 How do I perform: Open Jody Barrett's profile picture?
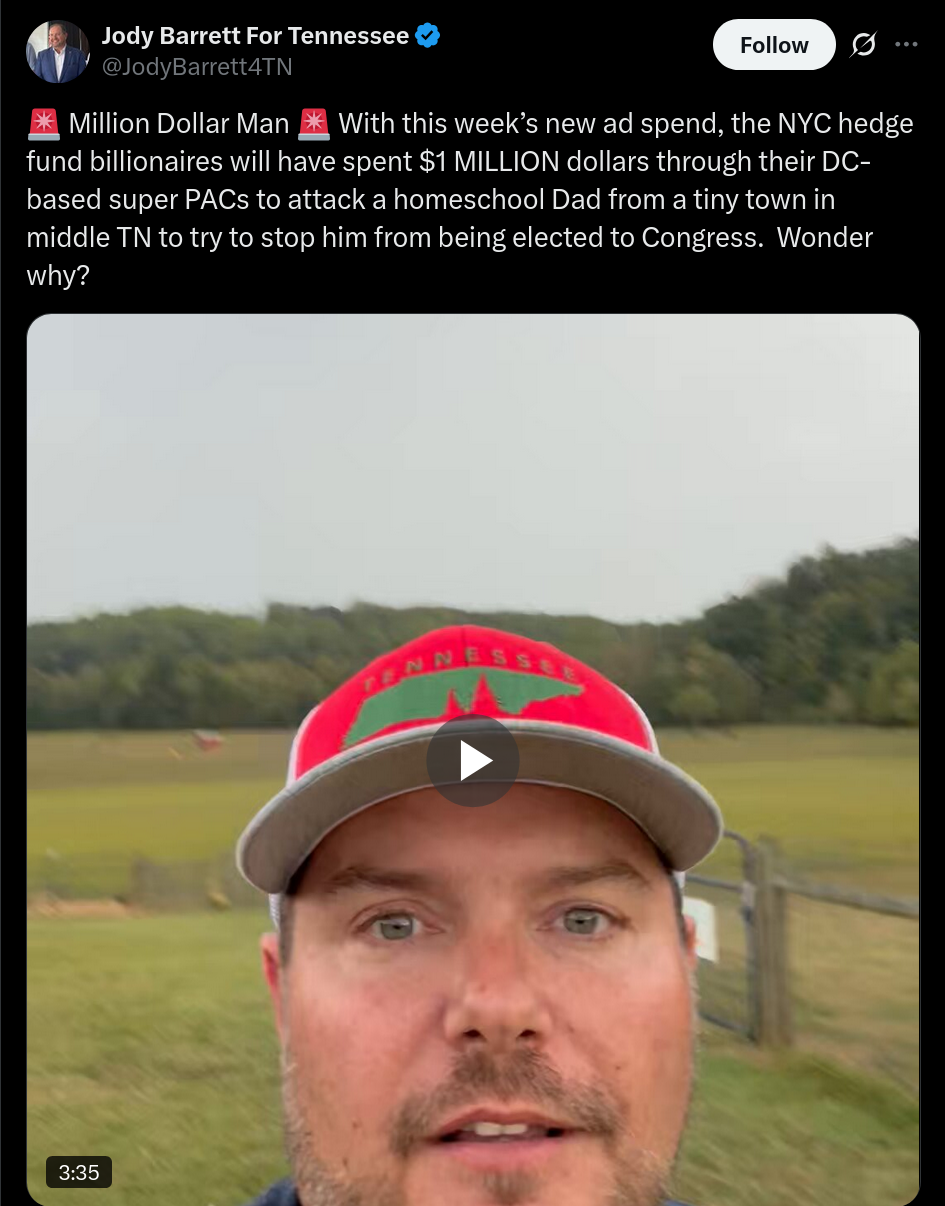click(x=57, y=51)
